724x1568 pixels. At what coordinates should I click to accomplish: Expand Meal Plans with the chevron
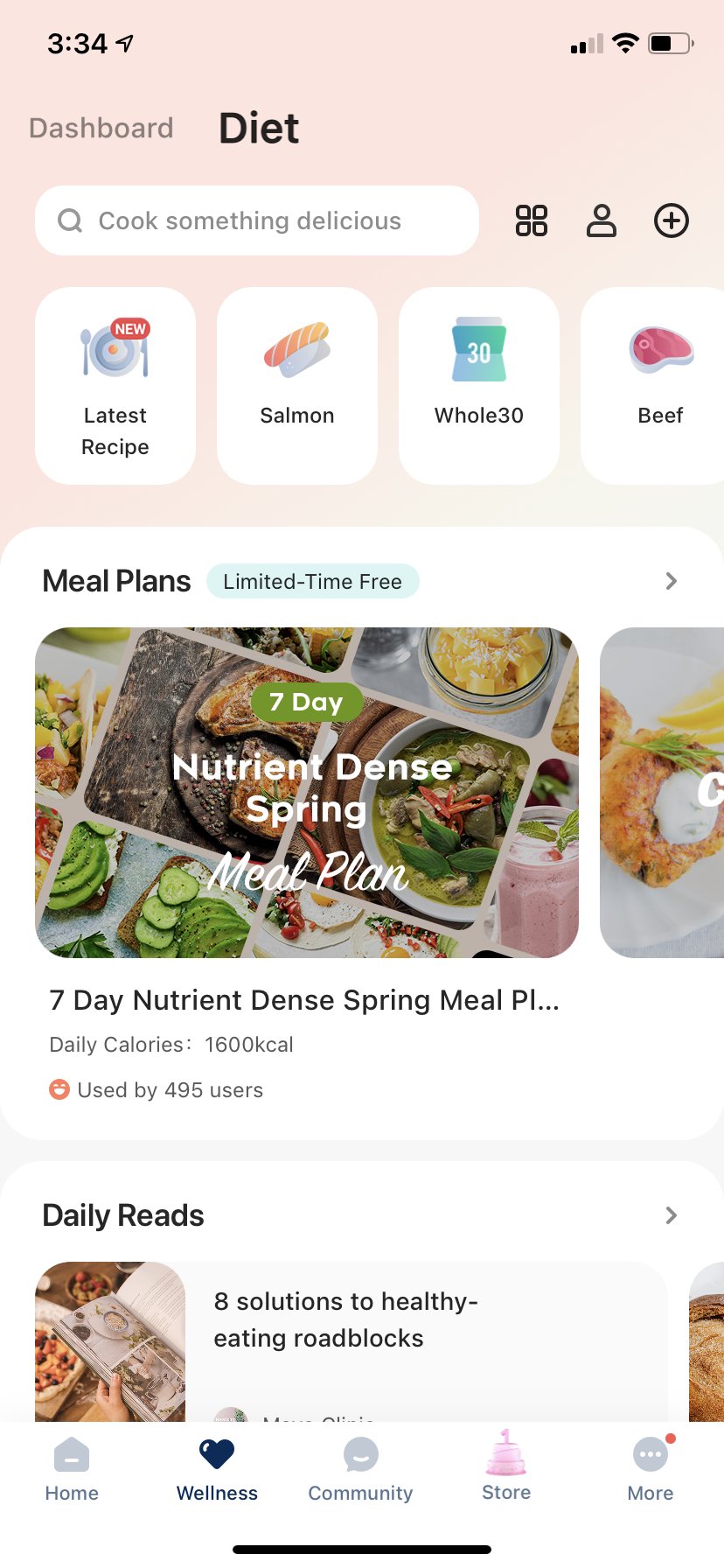tap(672, 581)
